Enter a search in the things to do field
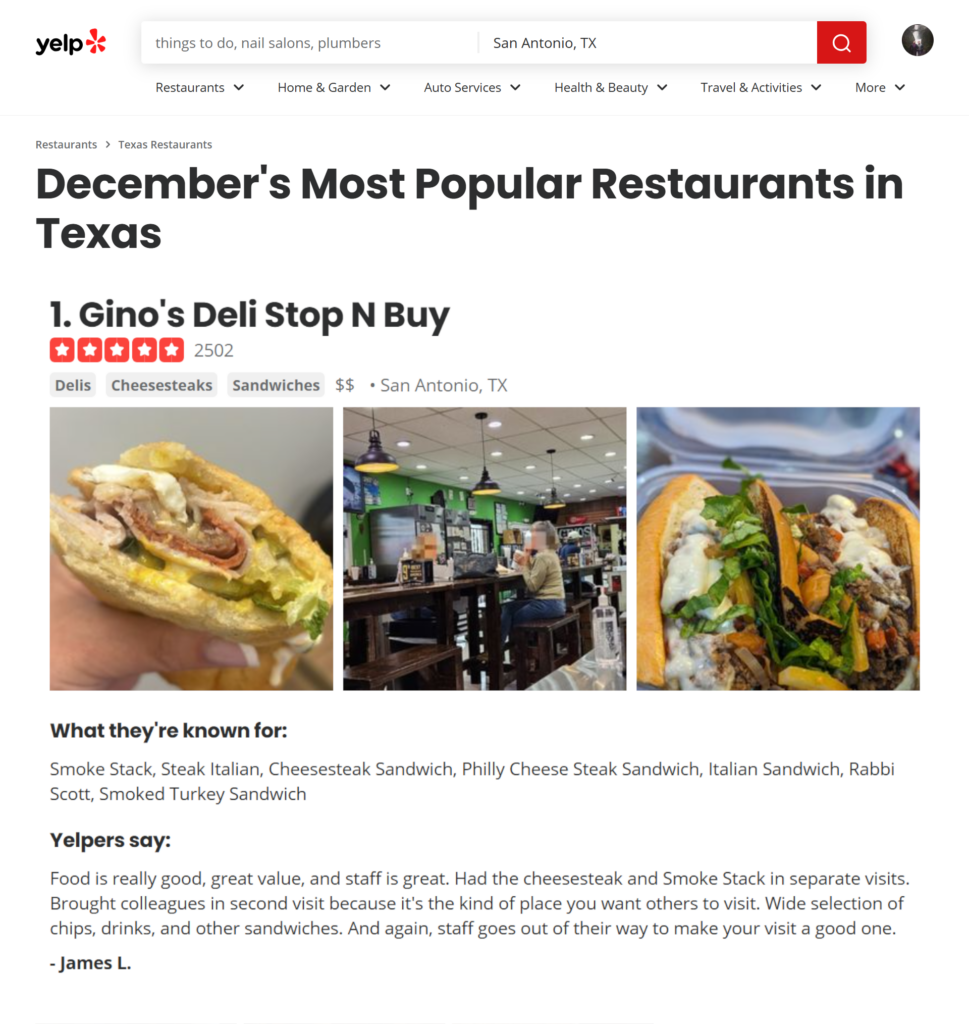The height and width of the screenshot is (1024, 969). coord(310,43)
